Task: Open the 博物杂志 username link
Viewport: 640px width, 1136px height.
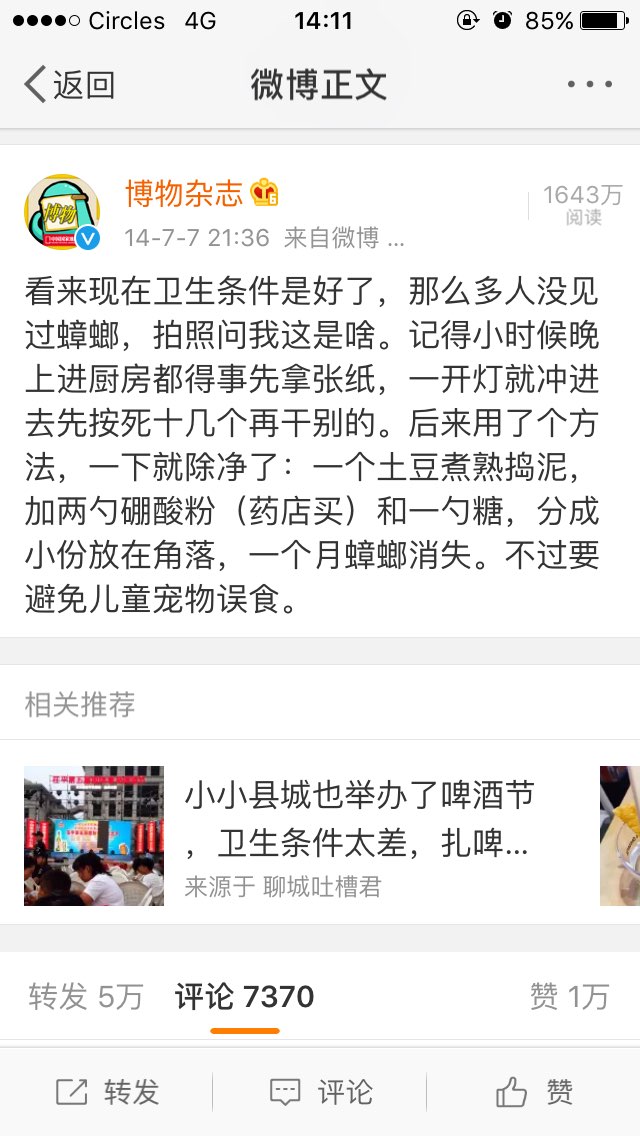Action: [x=184, y=193]
